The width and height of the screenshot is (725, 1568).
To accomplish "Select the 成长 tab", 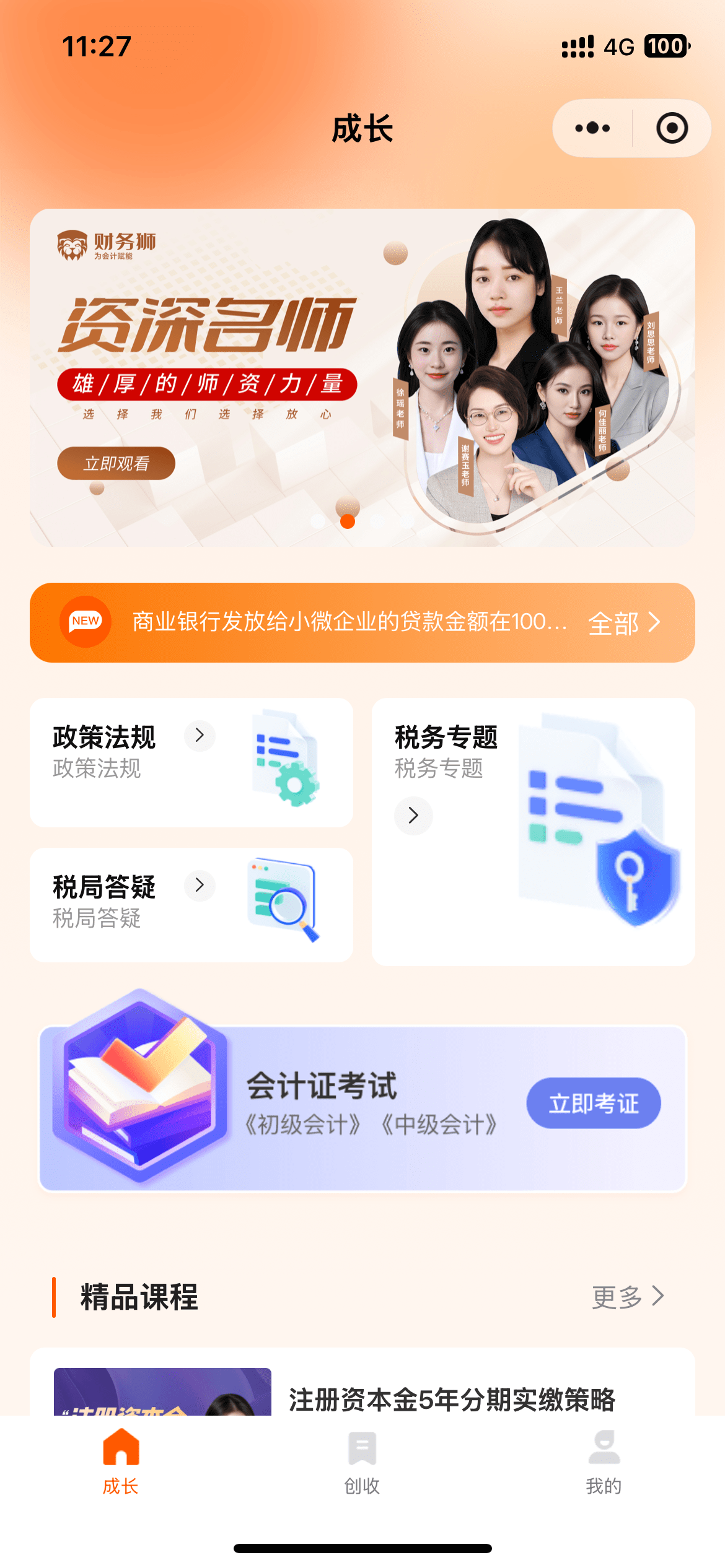I will click(x=121, y=1461).
